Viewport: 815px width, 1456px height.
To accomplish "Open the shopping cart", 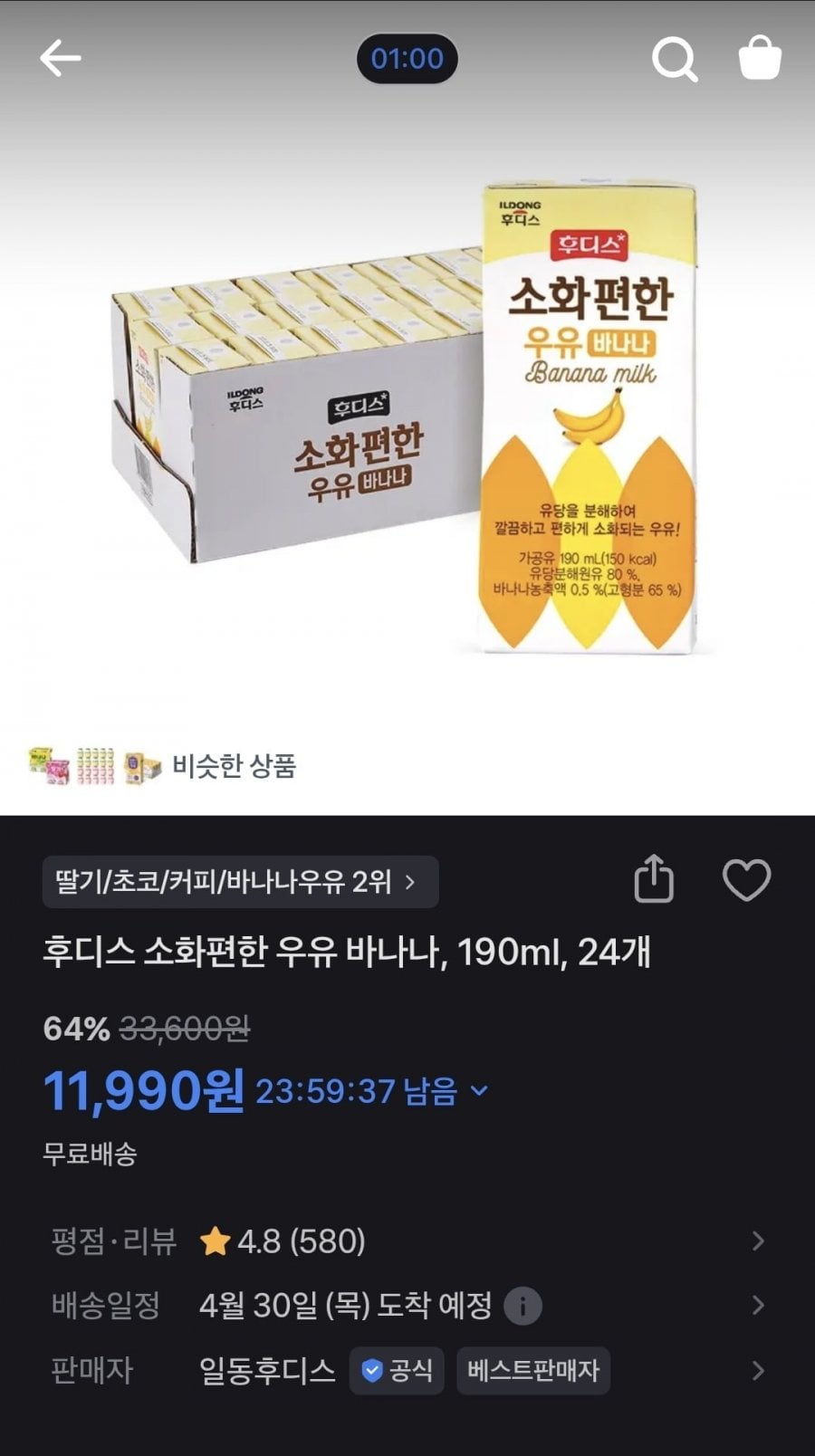I will 760,59.
